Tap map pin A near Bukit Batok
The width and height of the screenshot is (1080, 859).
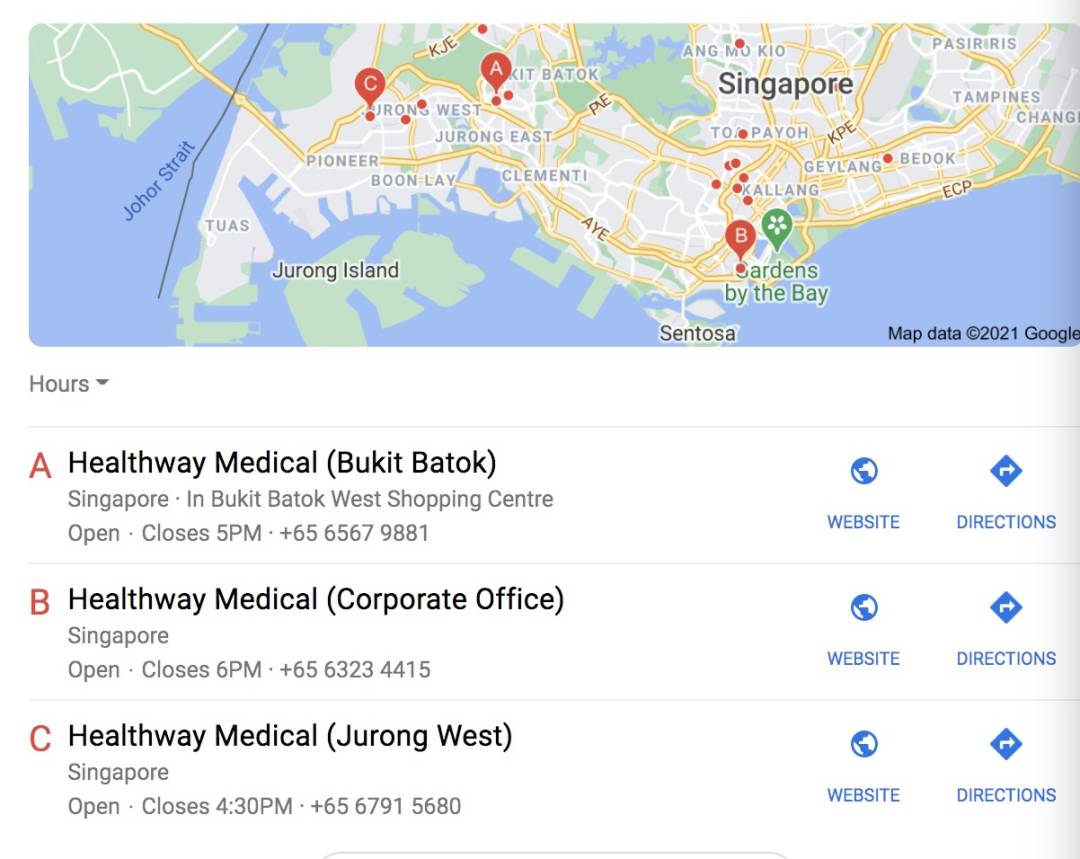pyautogui.click(x=495, y=71)
